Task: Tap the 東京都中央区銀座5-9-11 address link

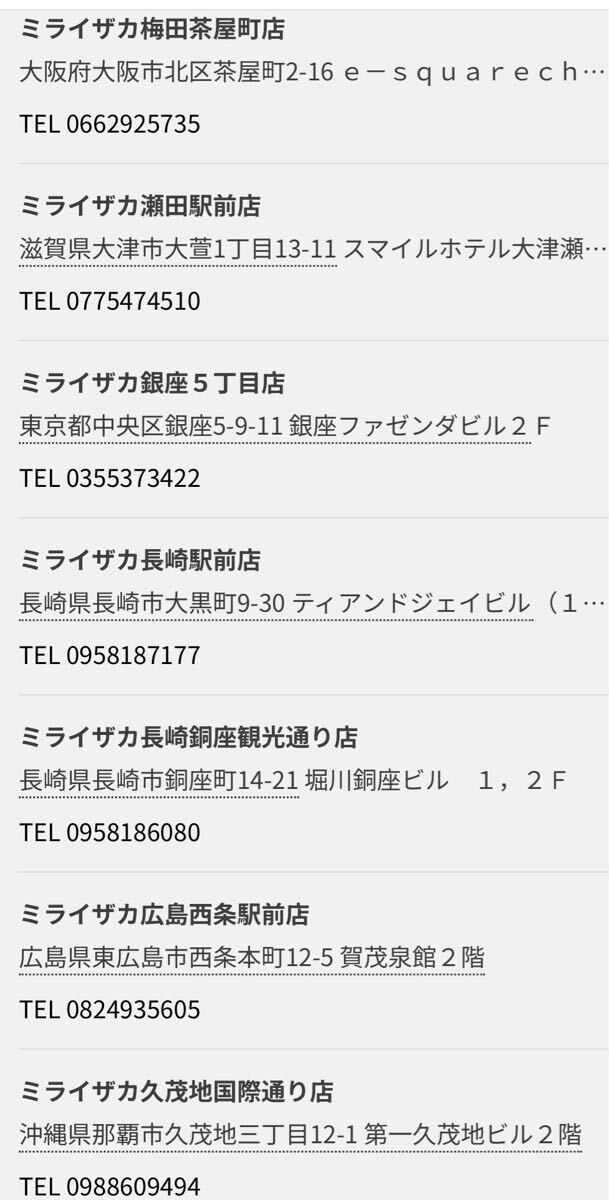Action: [150, 427]
